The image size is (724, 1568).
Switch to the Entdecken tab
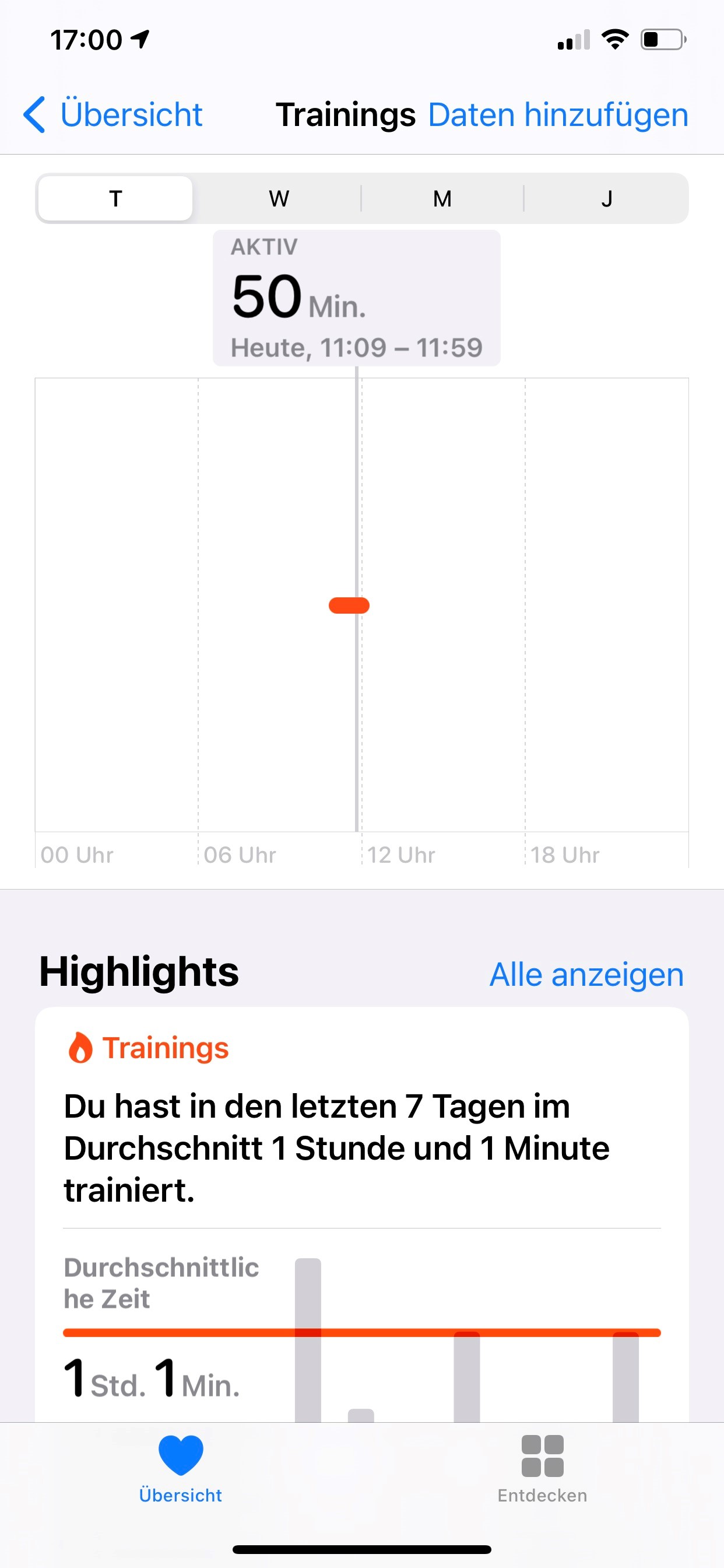[542, 1468]
